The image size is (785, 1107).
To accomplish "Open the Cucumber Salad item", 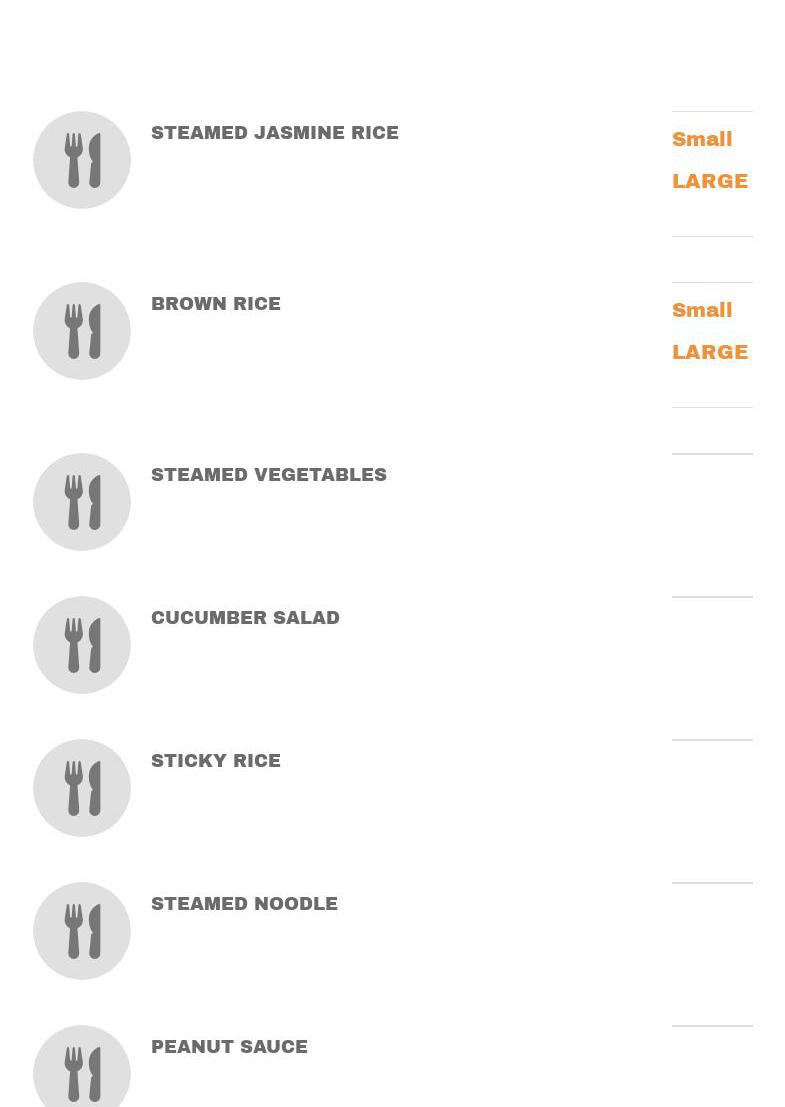I will click(245, 618).
